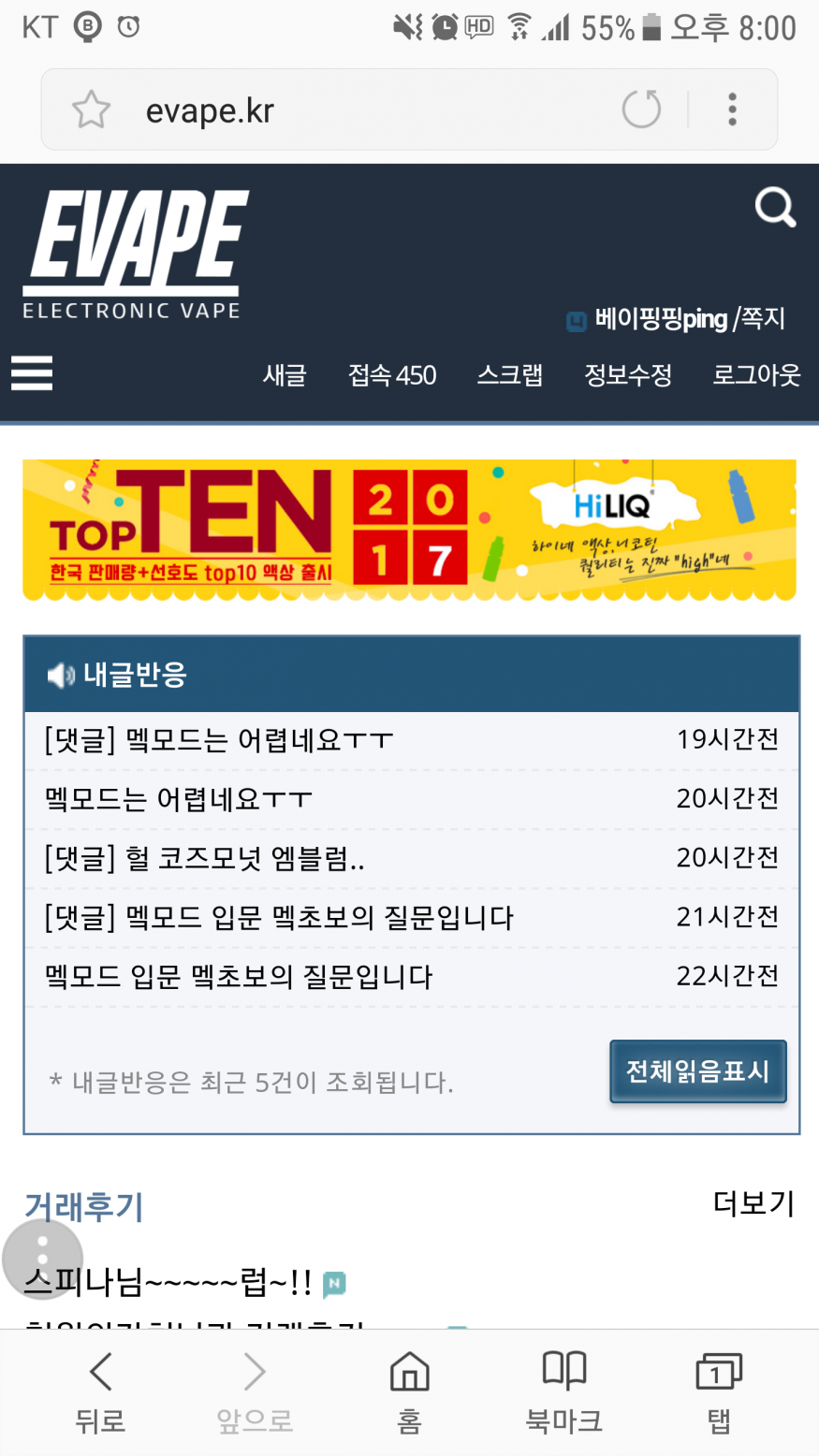
Task: Go to browser 홈 button
Action: 409,1392
